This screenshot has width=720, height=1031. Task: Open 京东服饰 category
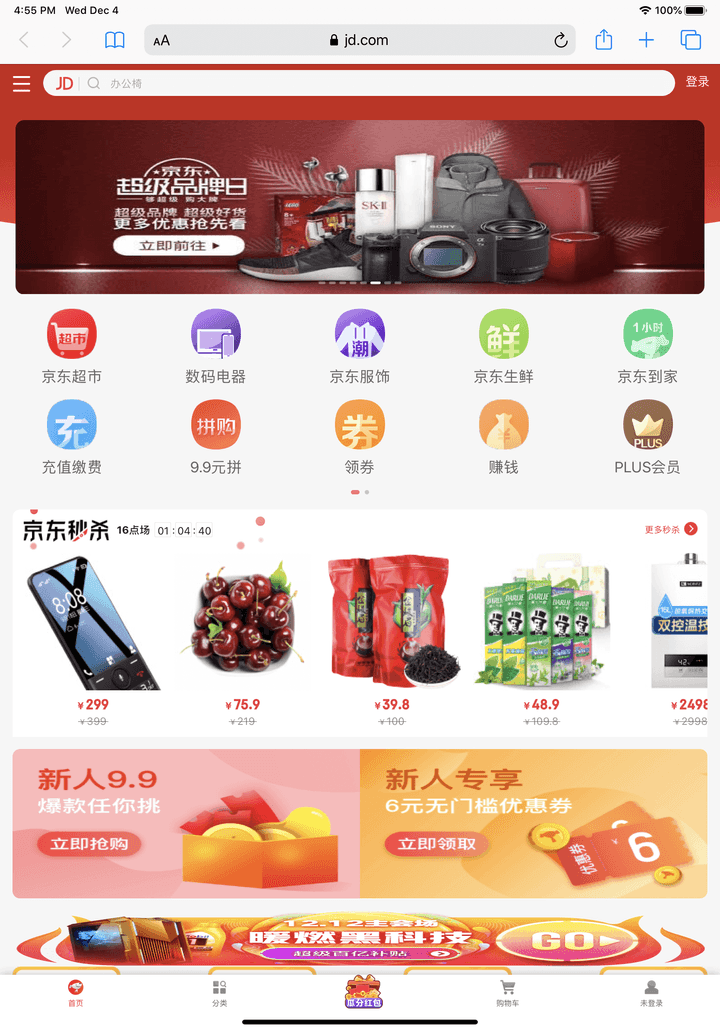pyautogui.click(x=360, y=347)
